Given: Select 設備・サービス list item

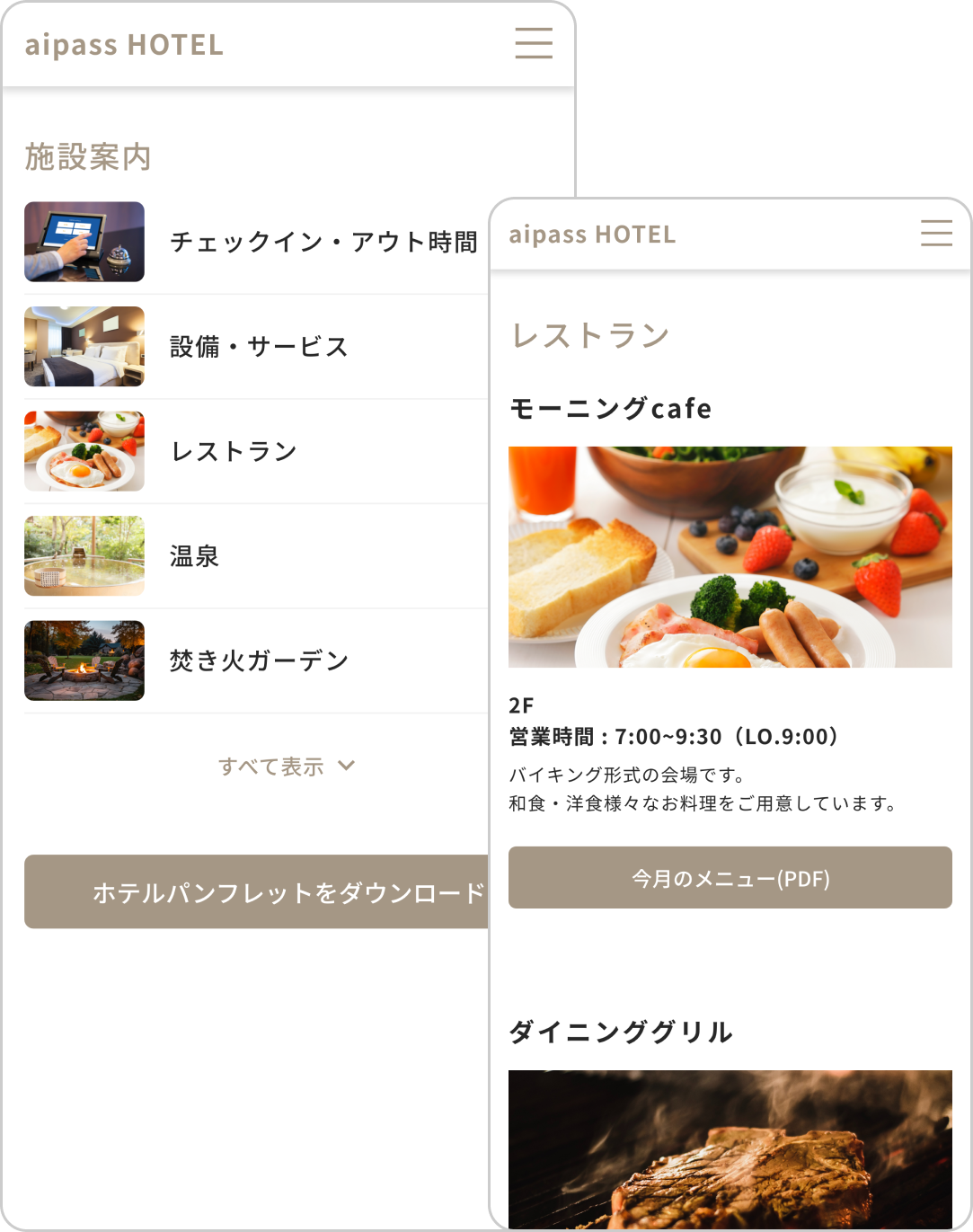Looking at the screenshot, I should click(259, 347).
